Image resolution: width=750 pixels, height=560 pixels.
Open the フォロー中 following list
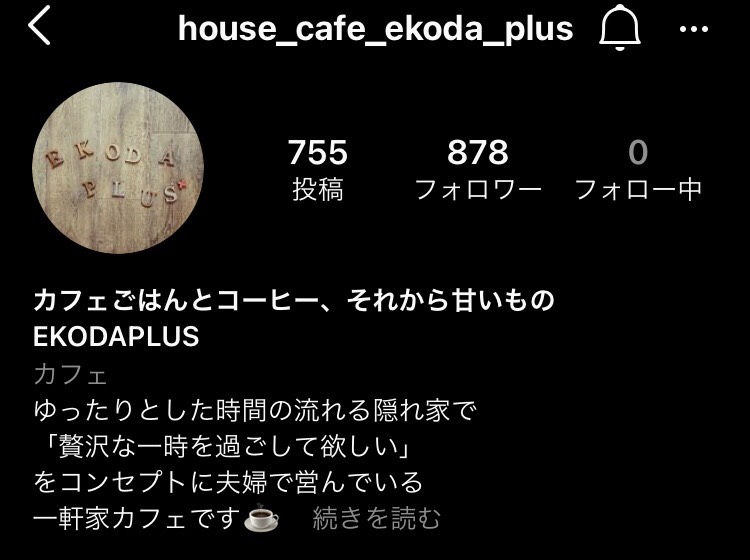tap(638, 169)
